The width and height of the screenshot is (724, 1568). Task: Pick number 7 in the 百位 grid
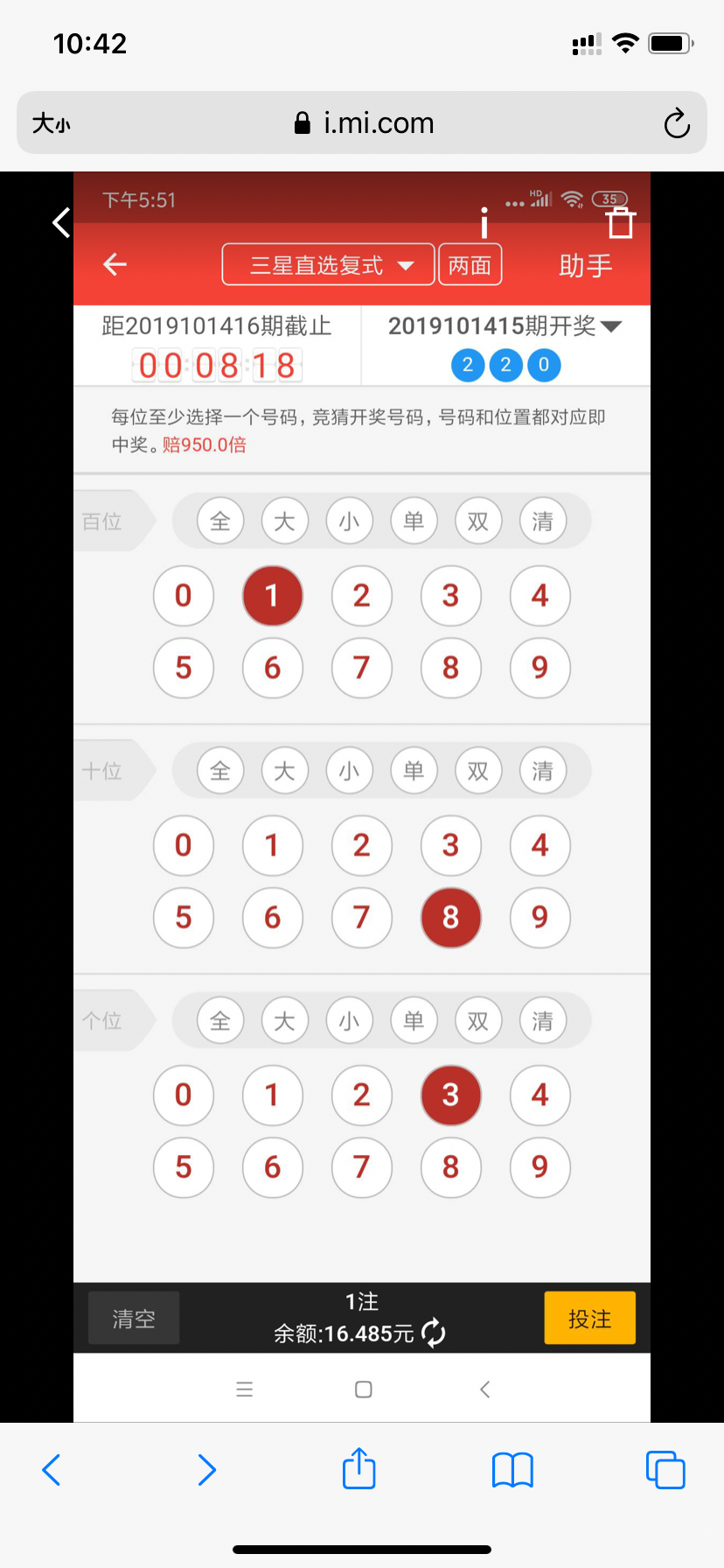pyautogui.click(x=361, y=668)
